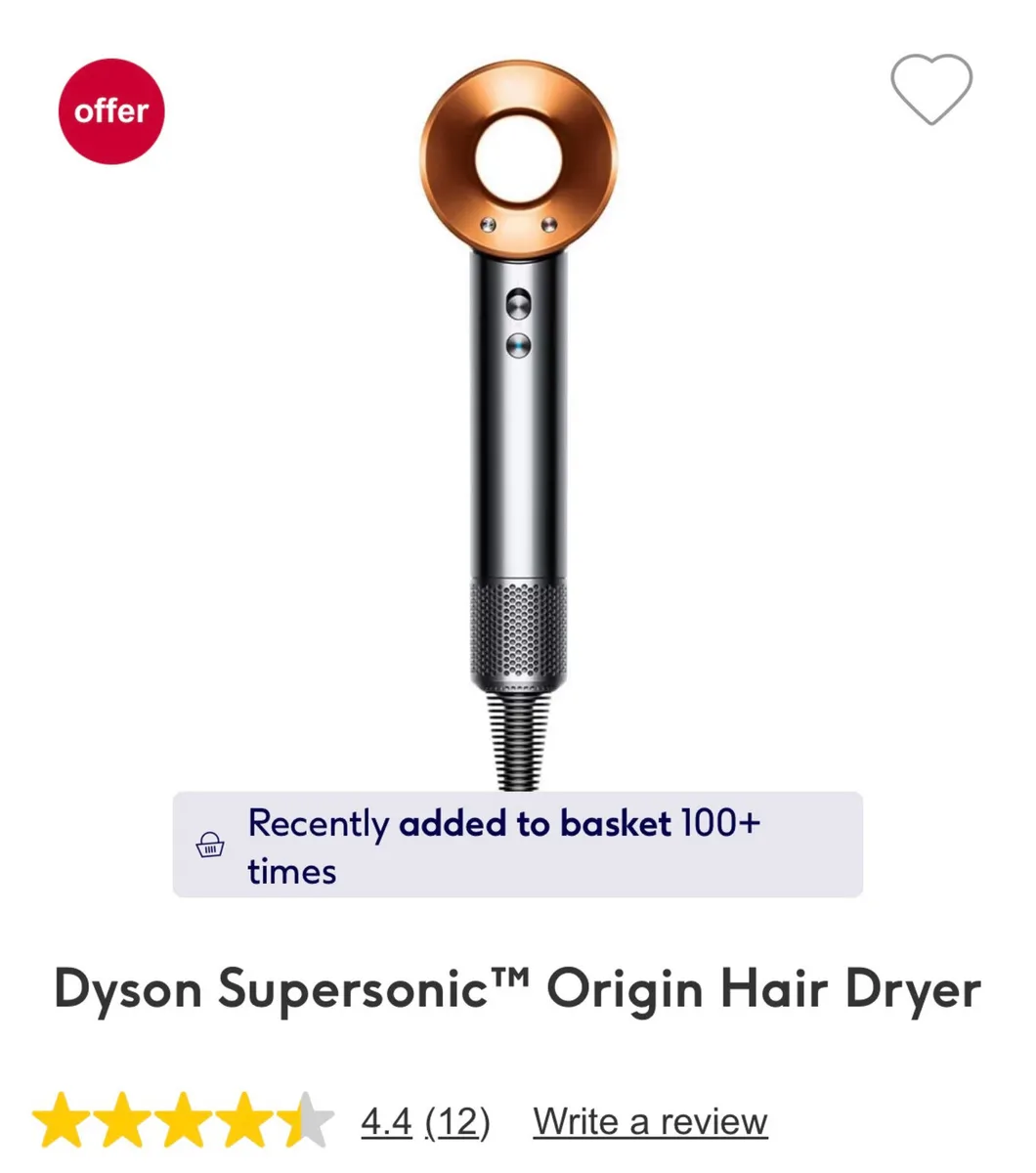View the 12 customer reviews
This screenshot has width=1036, height=1173.
[457, 1120]
